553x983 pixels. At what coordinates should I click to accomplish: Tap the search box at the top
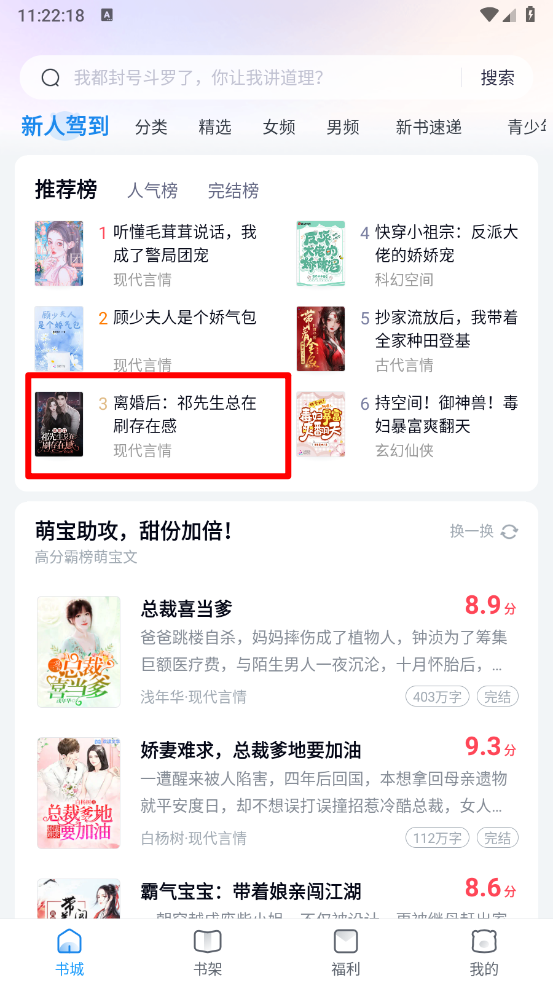(x=240, y=78)
